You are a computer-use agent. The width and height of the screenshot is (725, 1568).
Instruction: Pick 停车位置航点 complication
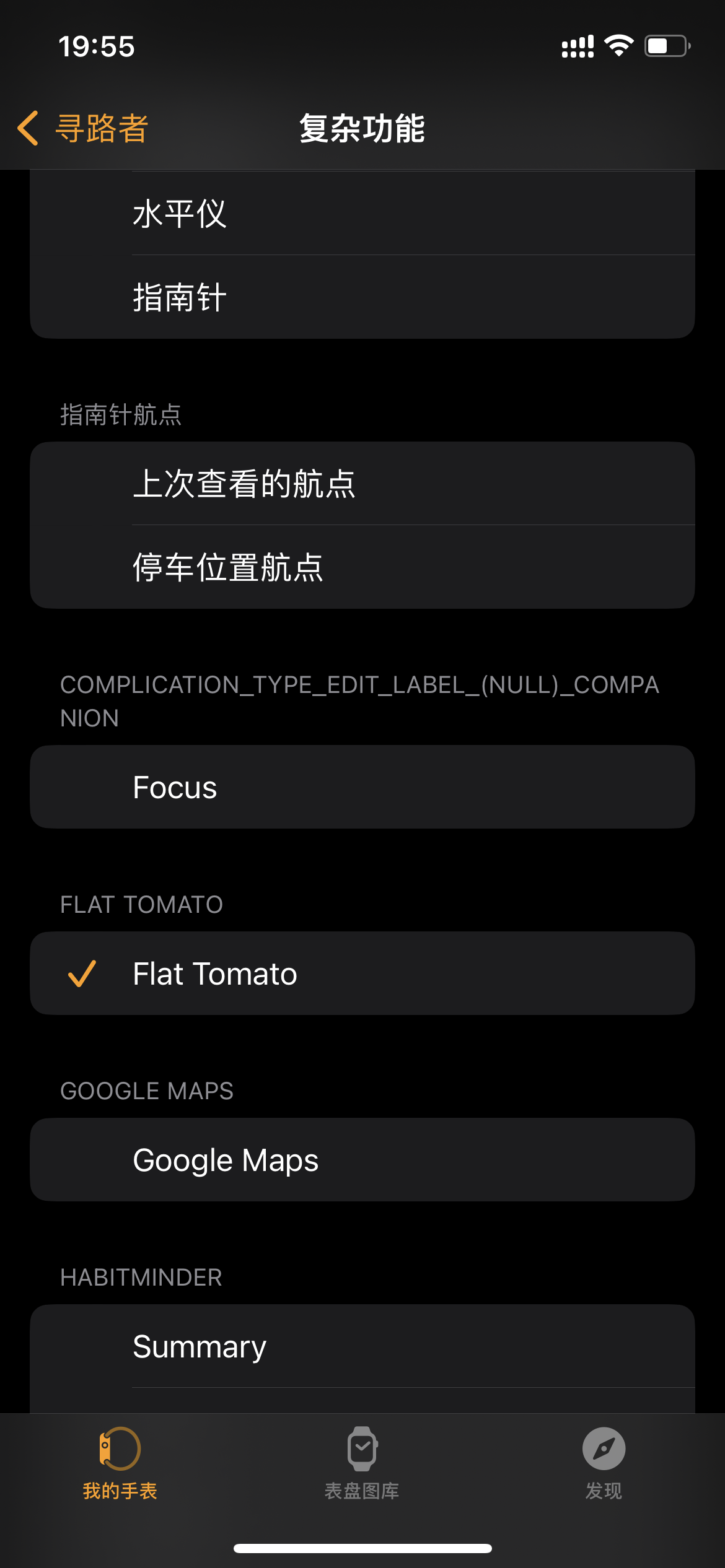362,567
